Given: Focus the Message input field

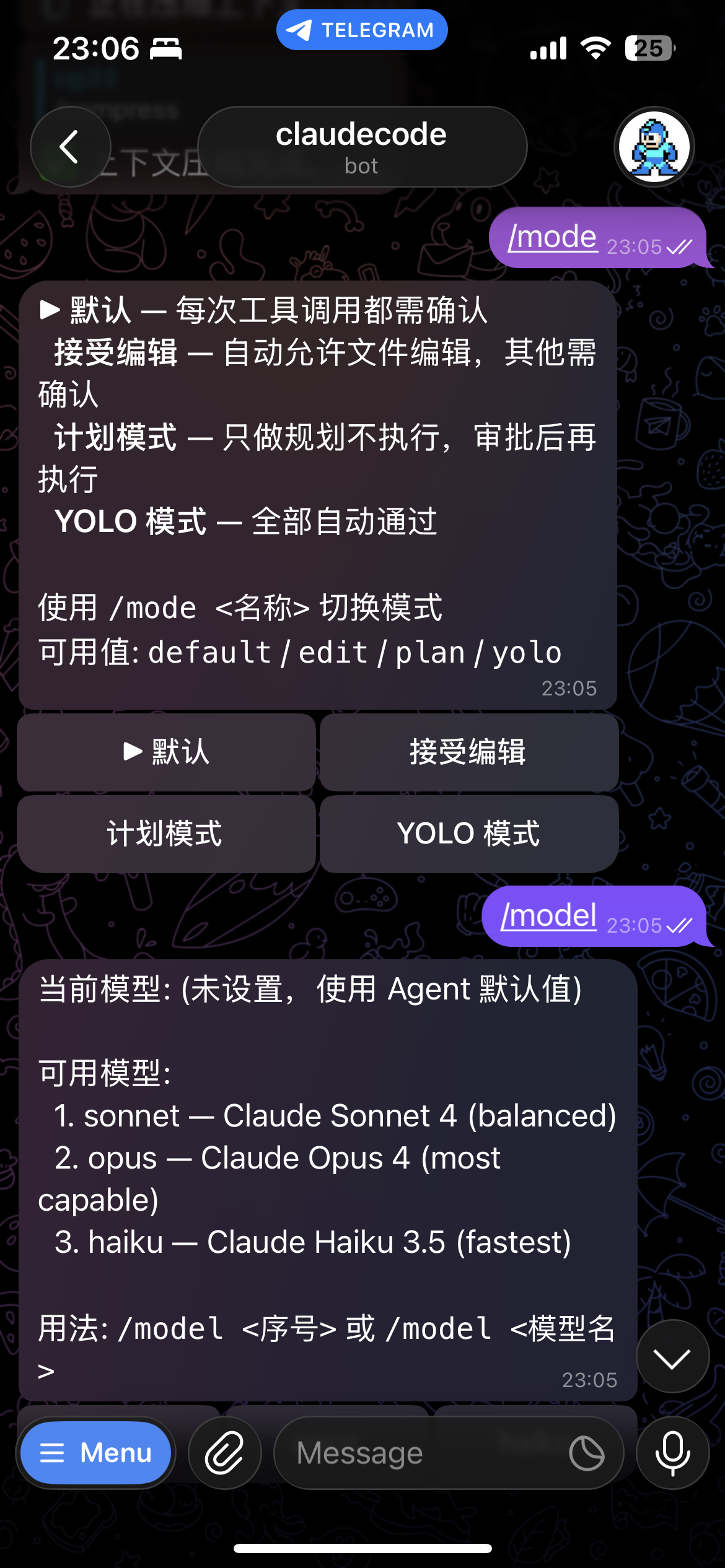Looking at the screenshot, I should [421, 1453].
